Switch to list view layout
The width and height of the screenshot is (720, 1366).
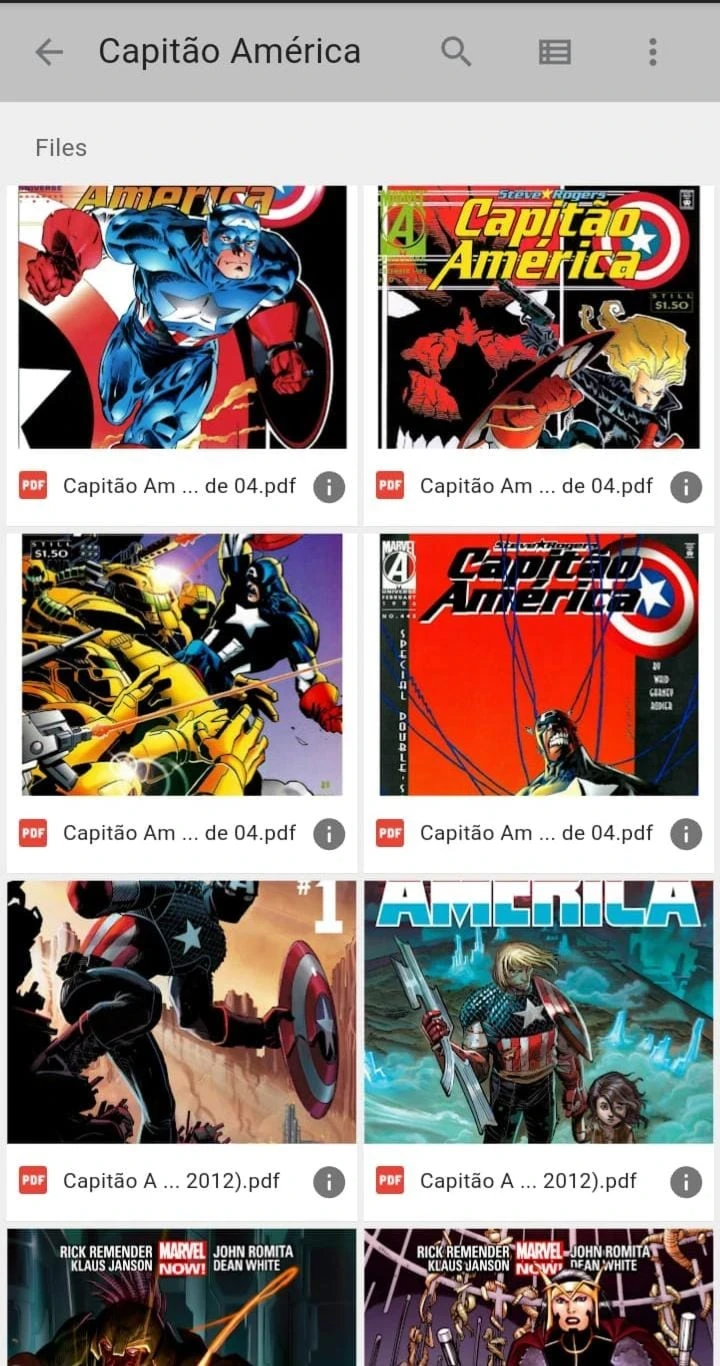click(554, 52)
